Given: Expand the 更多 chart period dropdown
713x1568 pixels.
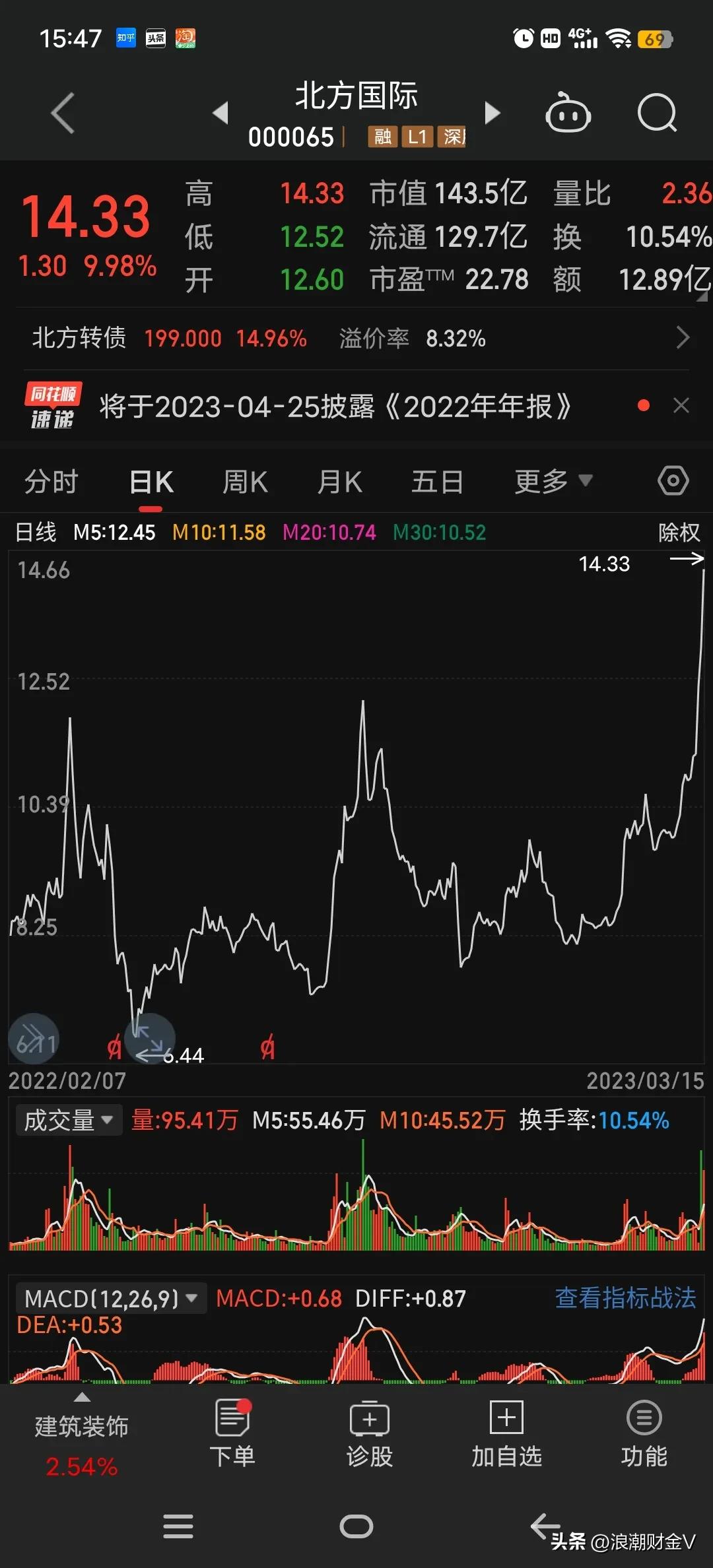Looking at the screenshot, I should pyautogui.click(x=553, y=481).
